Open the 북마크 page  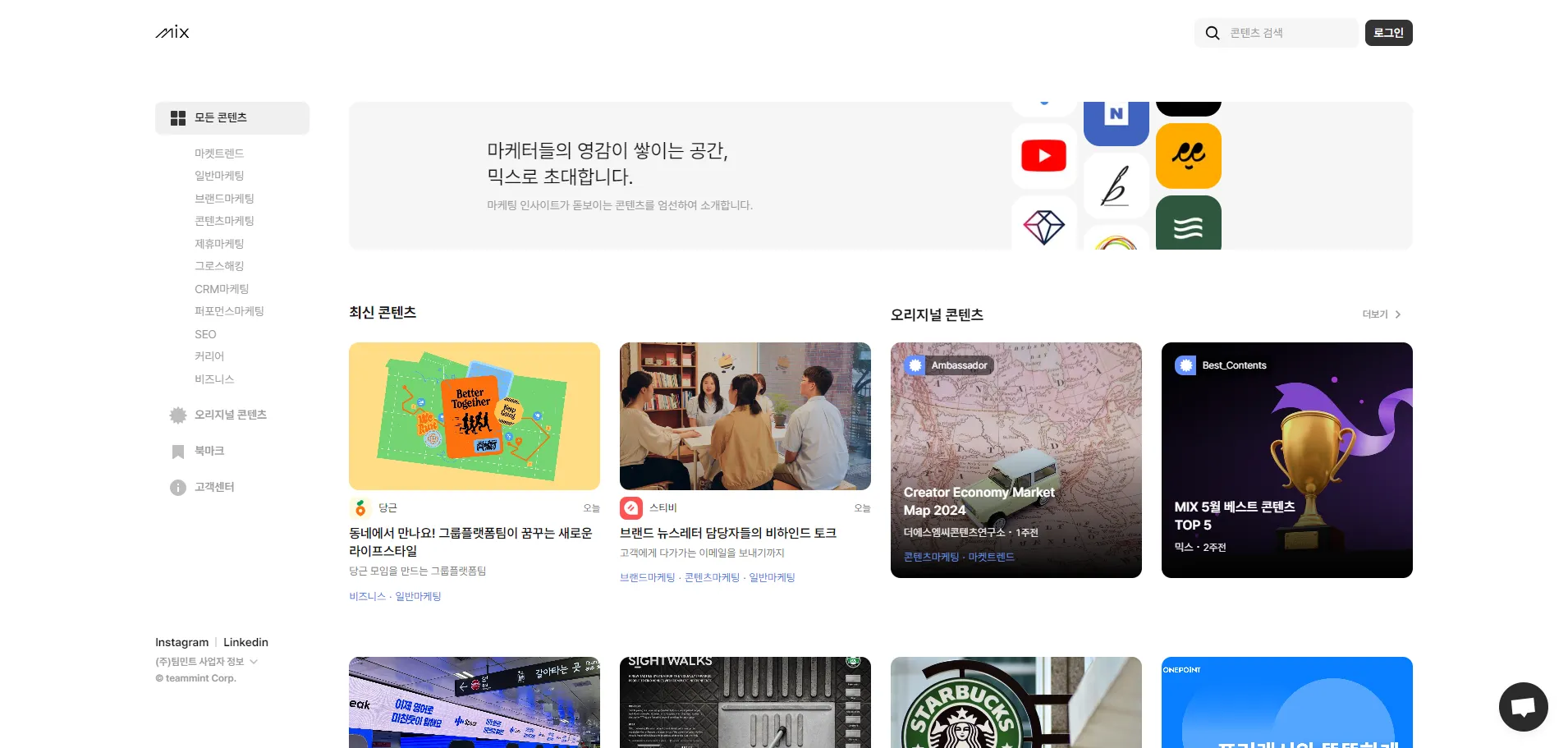(x=209, y=451)
